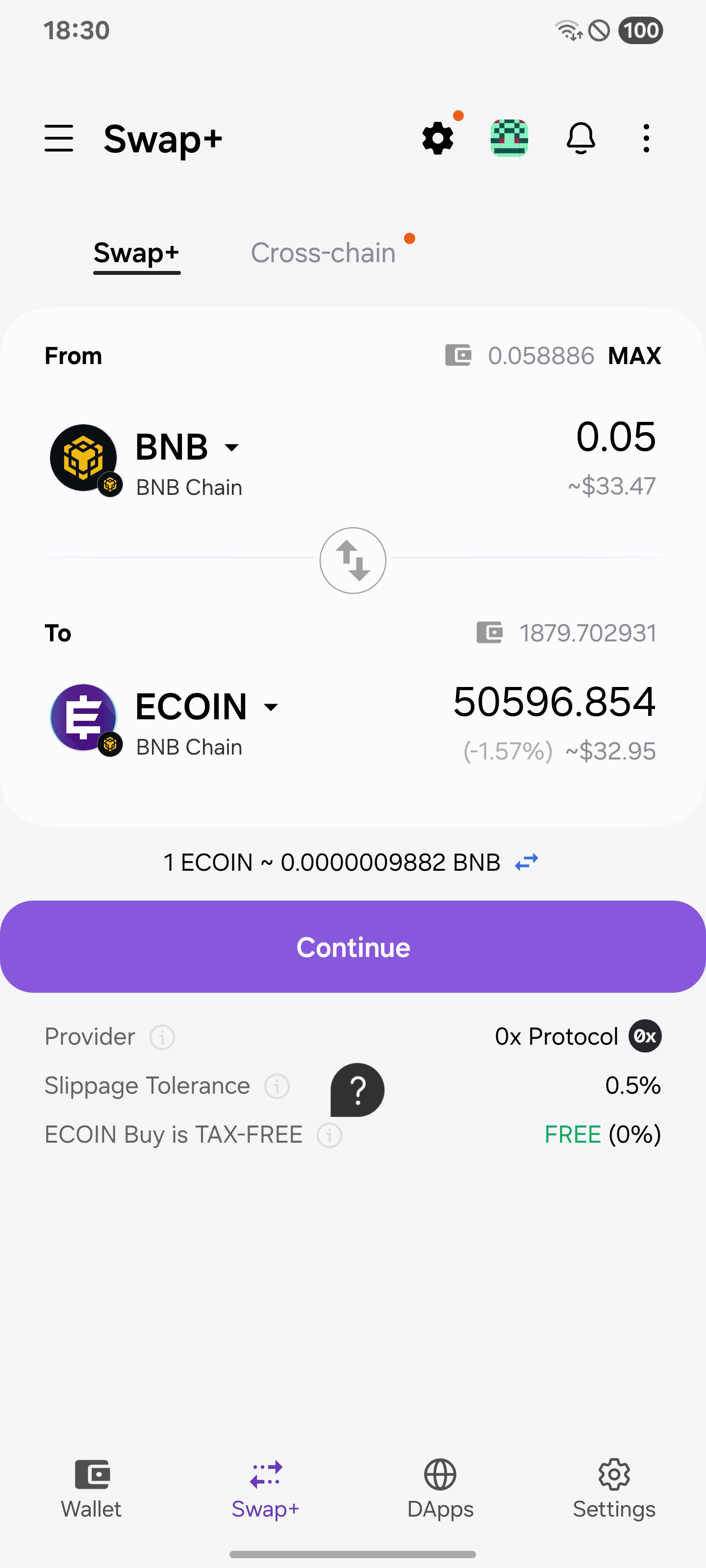Edit the 0.05 From amount field

click(x=615, y=437)
